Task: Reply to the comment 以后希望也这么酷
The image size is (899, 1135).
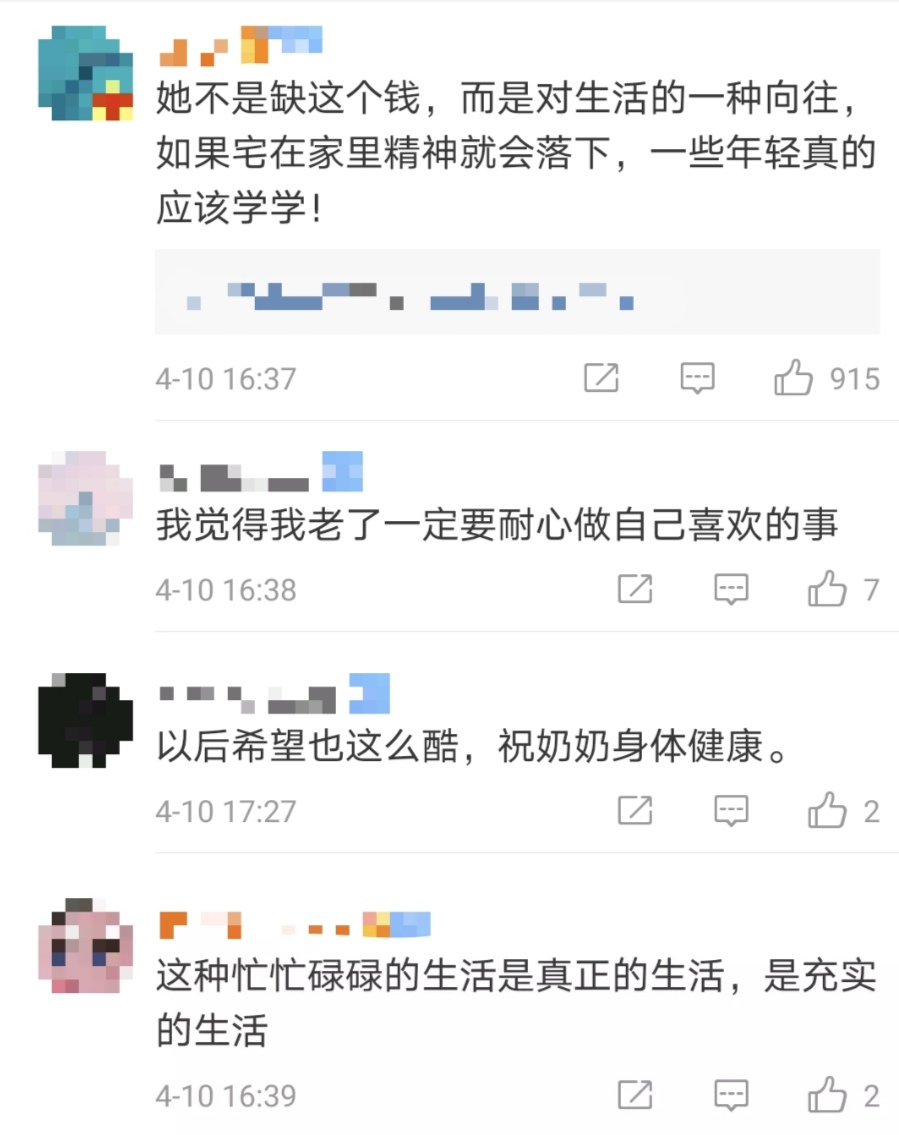Action: (x=731, y=810)
